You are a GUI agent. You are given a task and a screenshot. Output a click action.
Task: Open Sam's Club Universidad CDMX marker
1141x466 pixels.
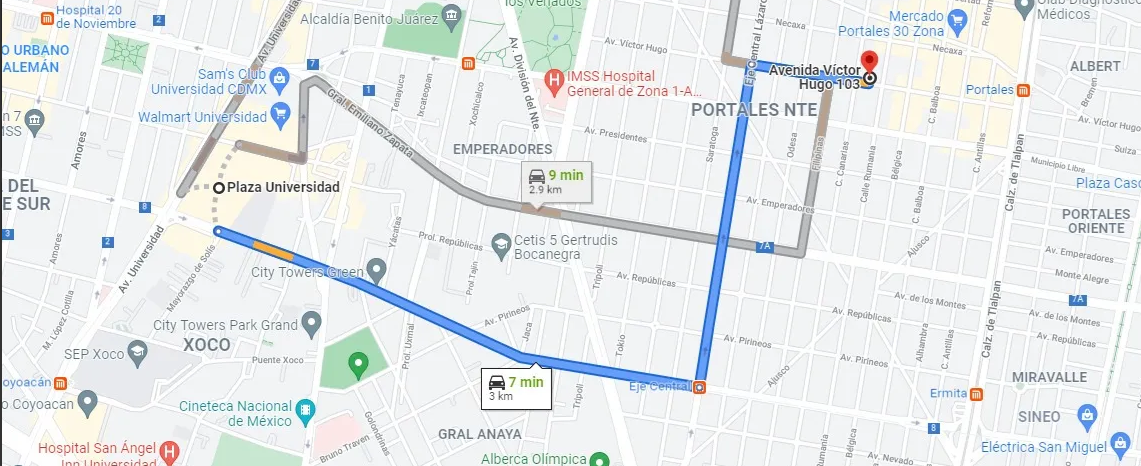(x=279, y=77)
